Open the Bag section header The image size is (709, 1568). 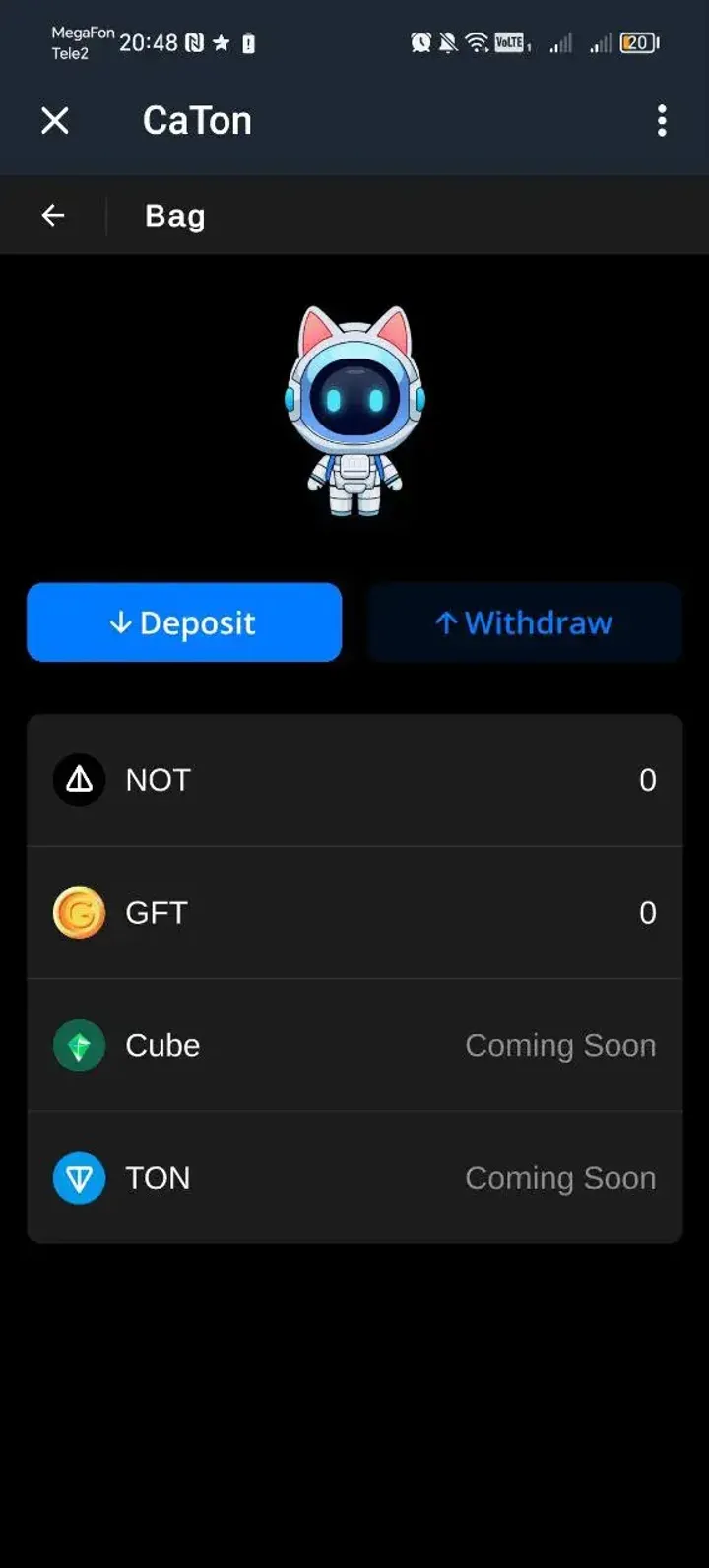coord(174,215)
